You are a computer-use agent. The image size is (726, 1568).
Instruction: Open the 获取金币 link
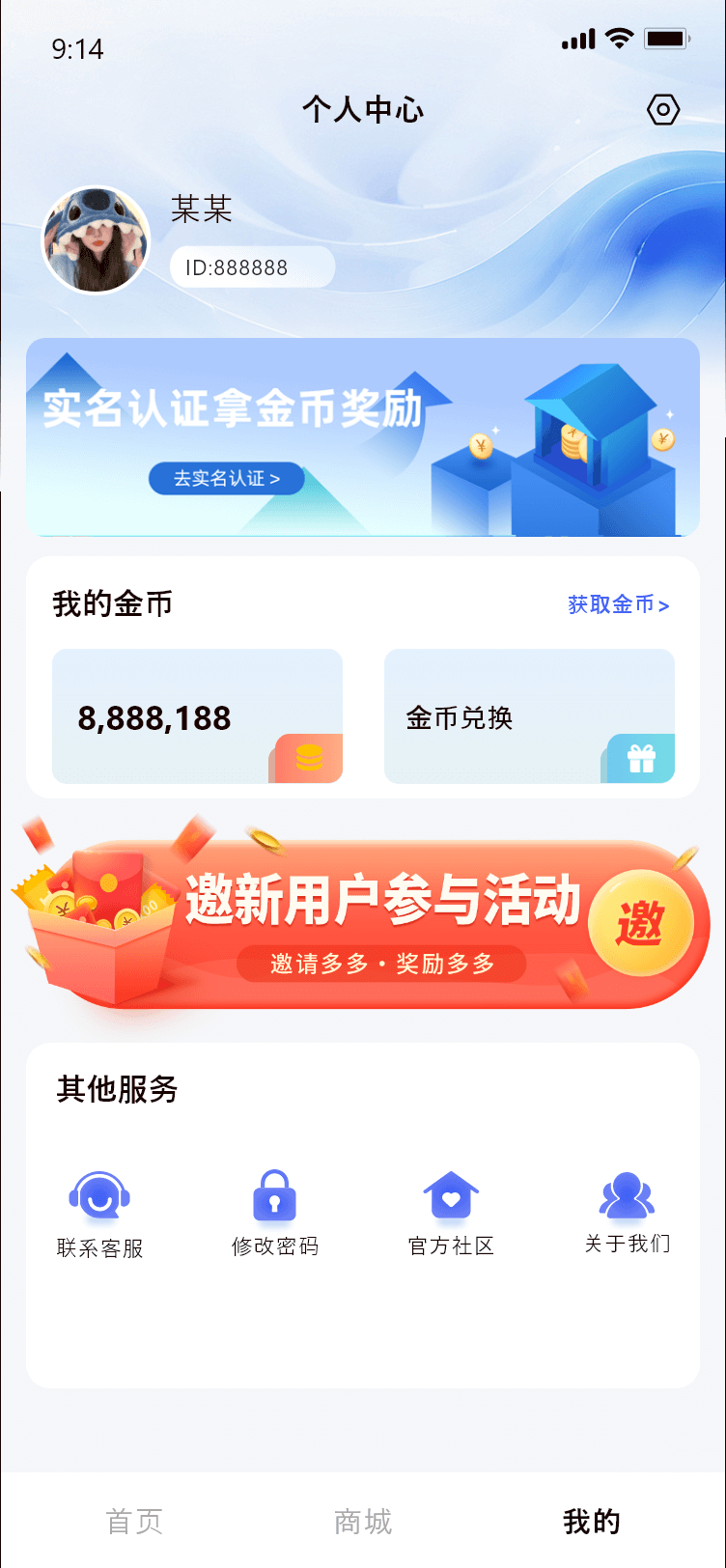[618, 605]
